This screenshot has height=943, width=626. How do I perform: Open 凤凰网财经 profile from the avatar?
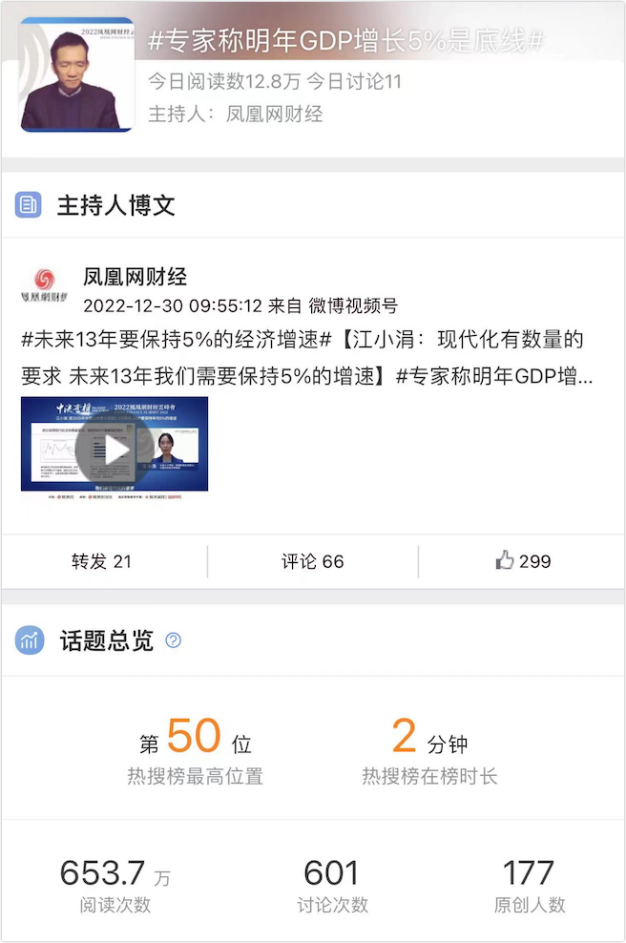(x=44, y=286)
